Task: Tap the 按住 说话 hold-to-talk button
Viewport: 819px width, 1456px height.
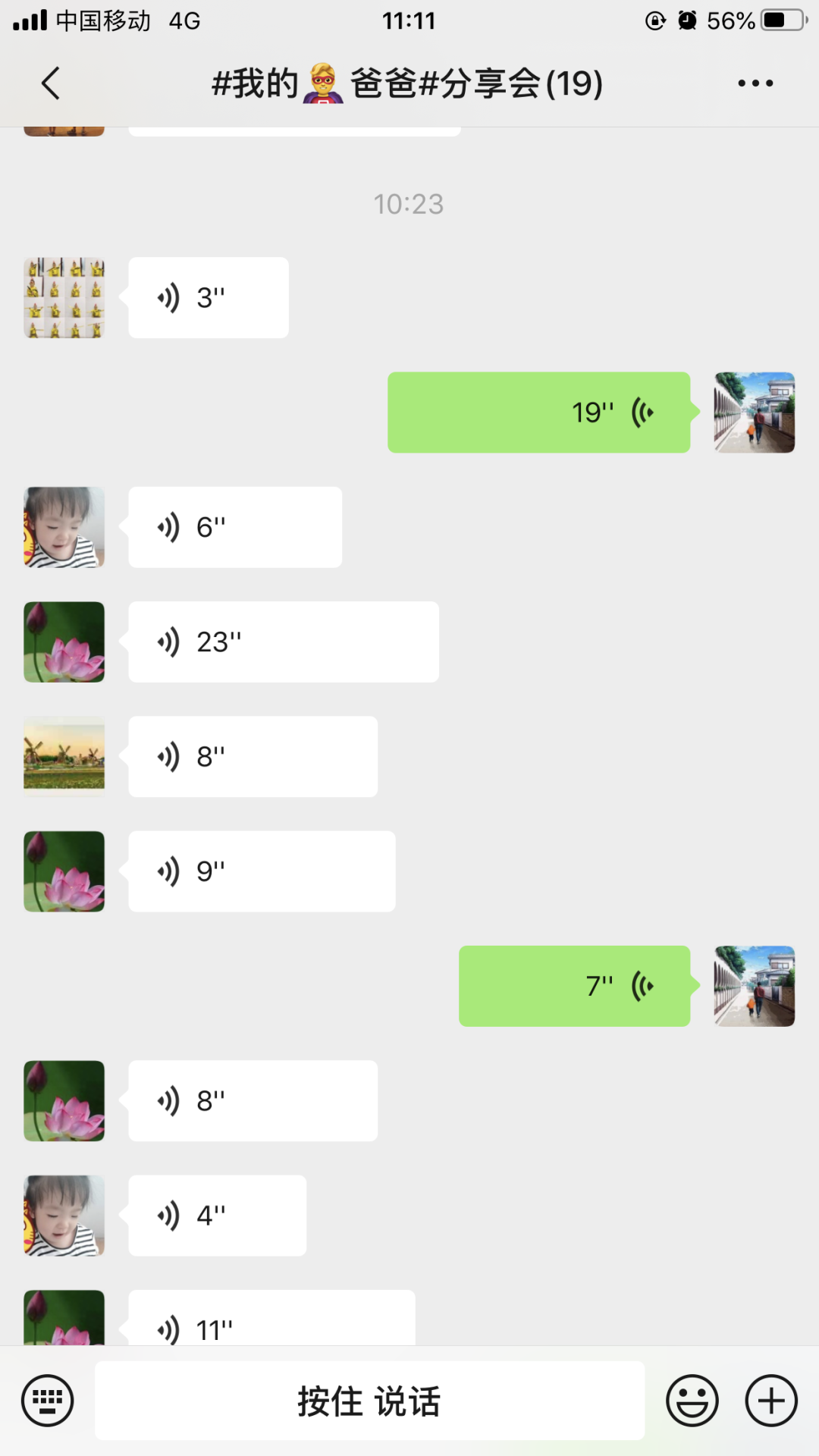Action: coord(369,1401)
